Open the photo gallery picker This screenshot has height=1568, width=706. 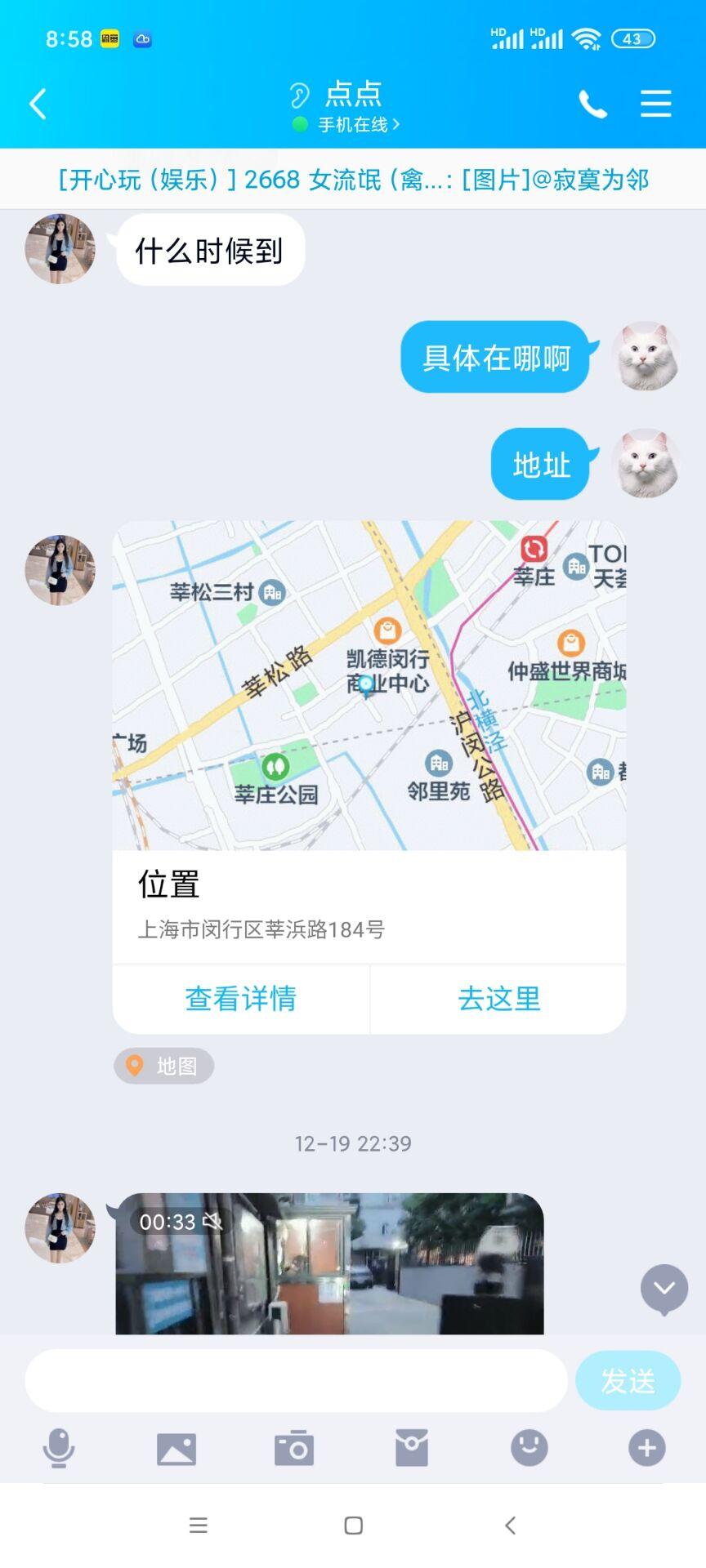pyautogui.click(x=176, y=1448)
